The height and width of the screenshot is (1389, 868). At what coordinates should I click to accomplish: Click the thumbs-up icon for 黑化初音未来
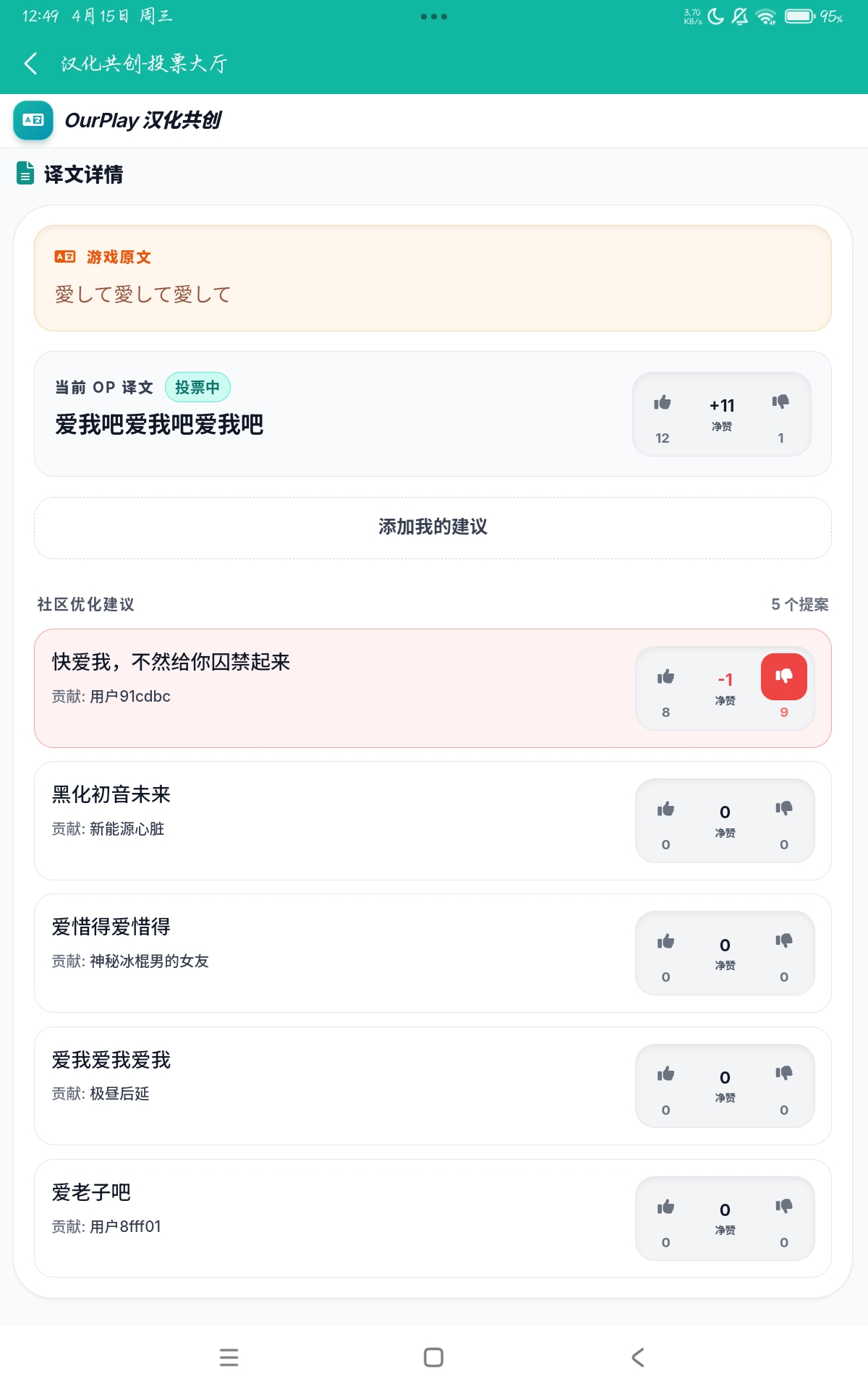pyautogui.click(x=665, y=810)
